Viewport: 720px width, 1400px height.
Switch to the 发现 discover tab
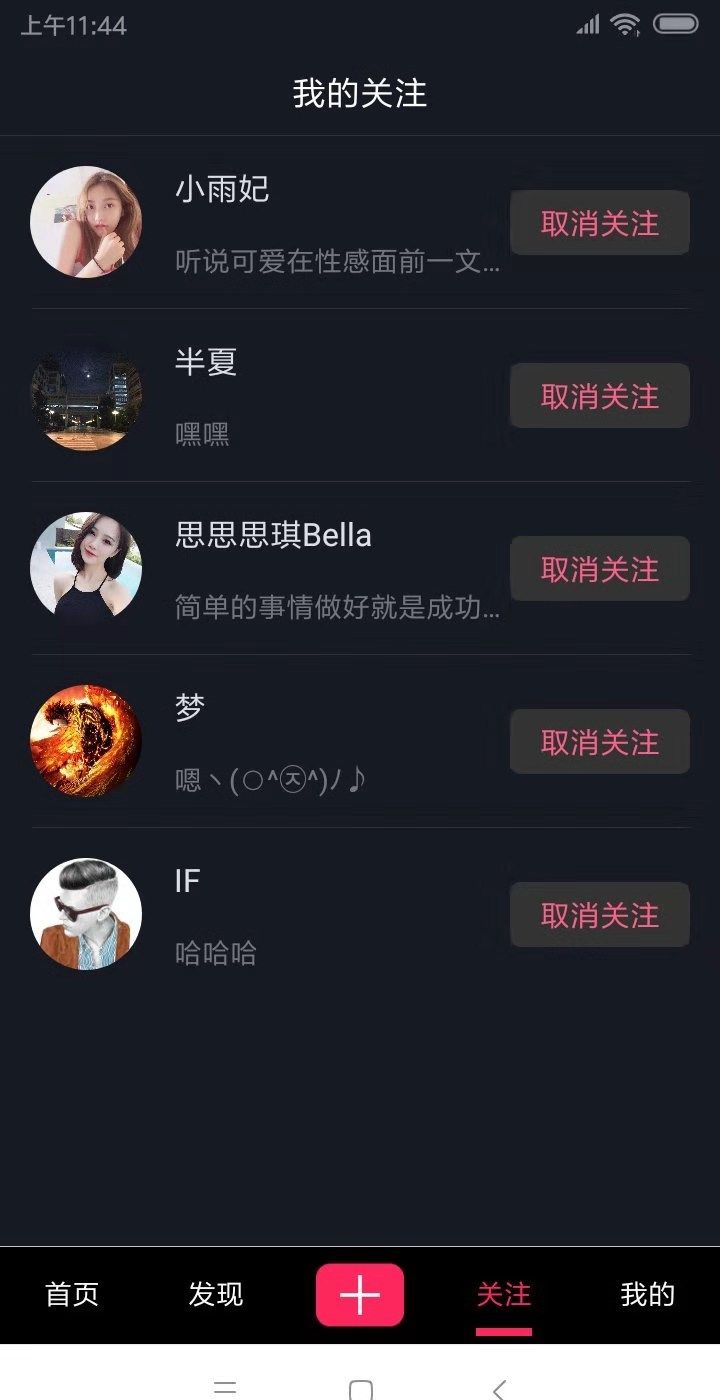point(215,1295)
